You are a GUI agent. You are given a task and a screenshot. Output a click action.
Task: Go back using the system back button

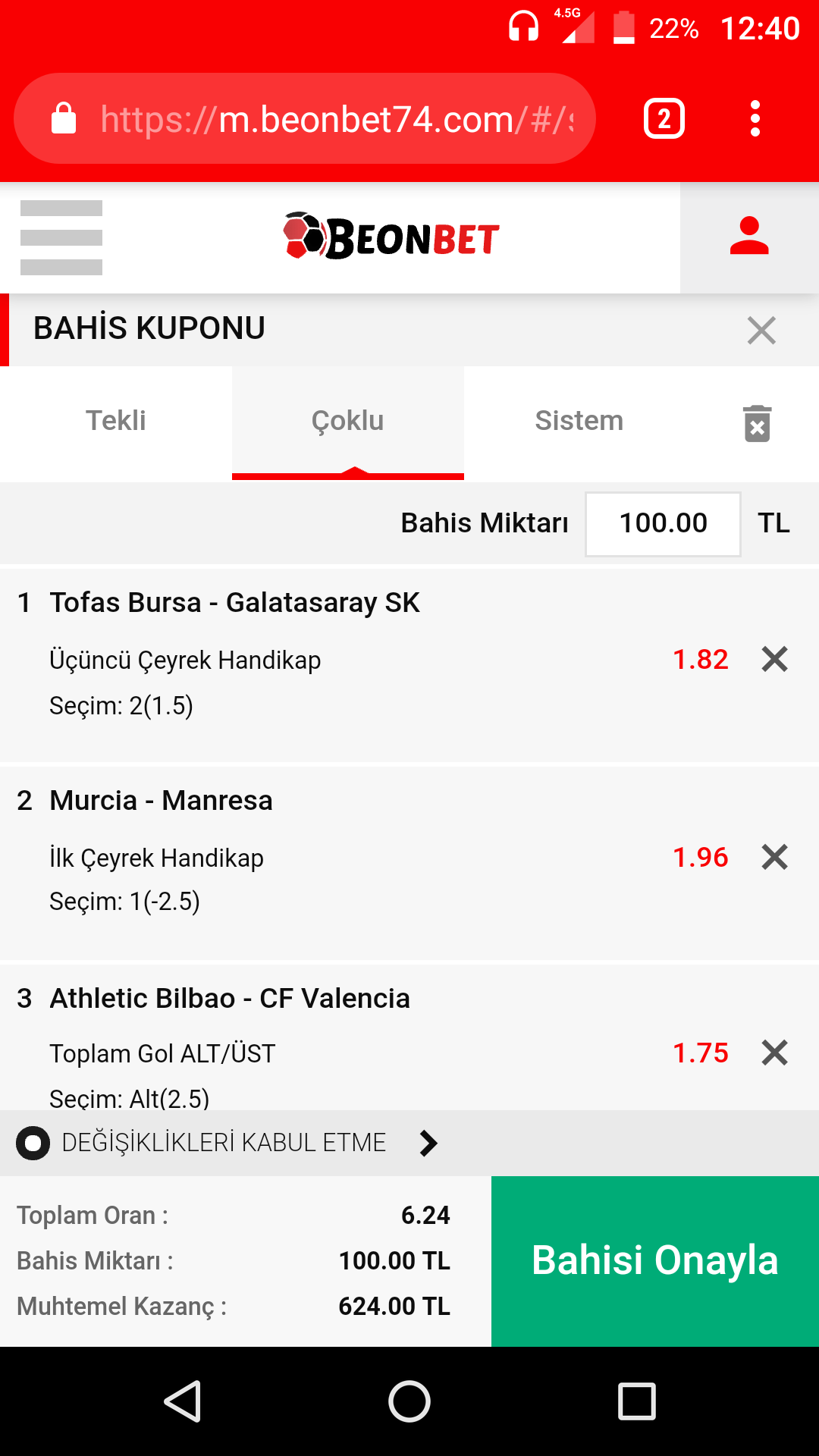(x=183, y=1401)
